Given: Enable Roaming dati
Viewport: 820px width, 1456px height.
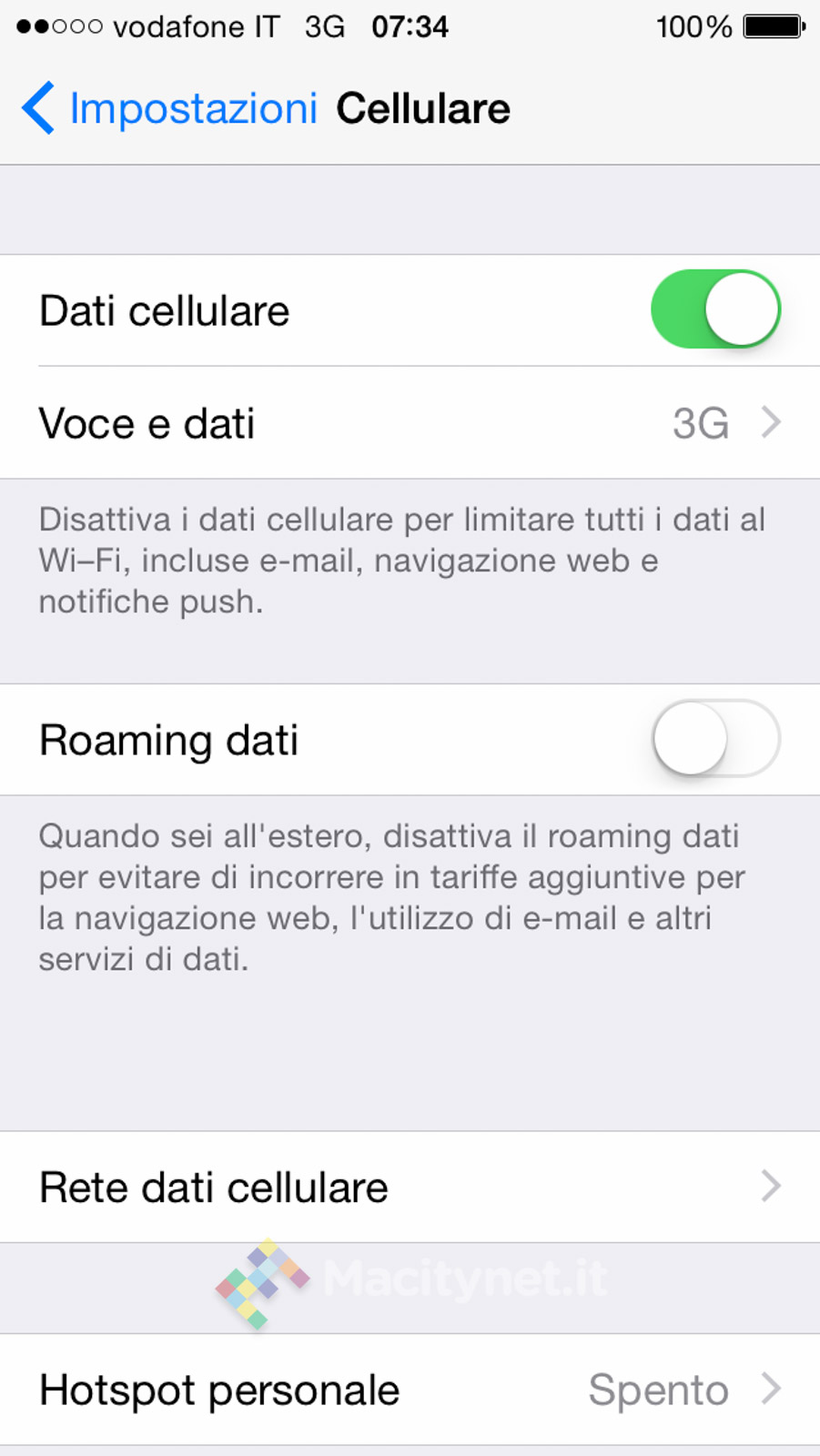Looking at the screenshot, I should (x=715, y=739).
